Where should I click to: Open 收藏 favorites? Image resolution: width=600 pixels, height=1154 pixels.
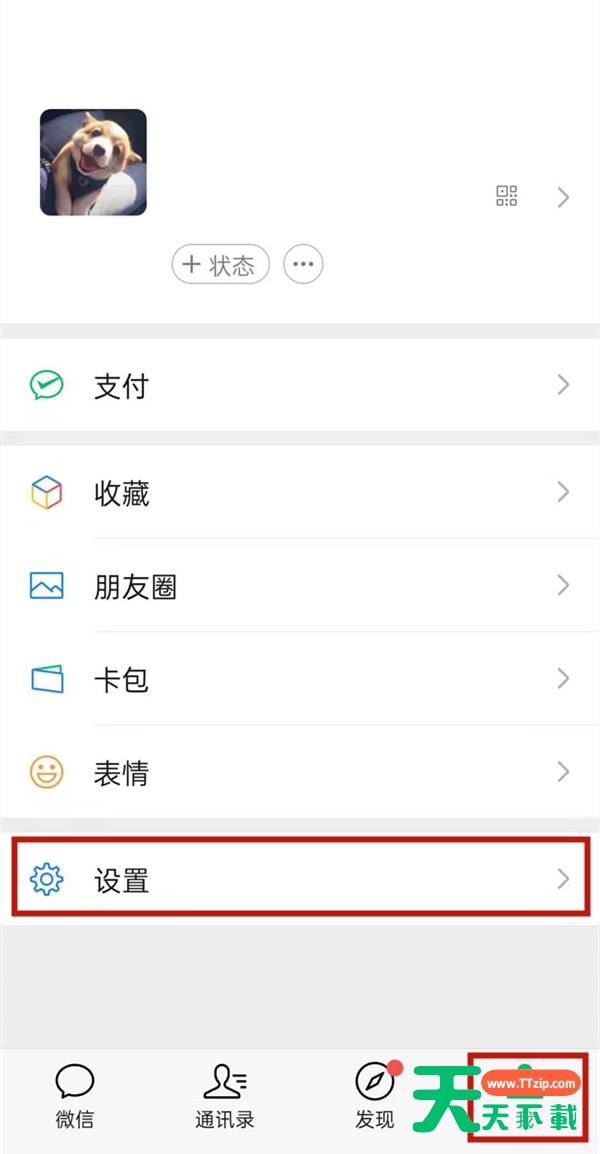tap(300, 492)
